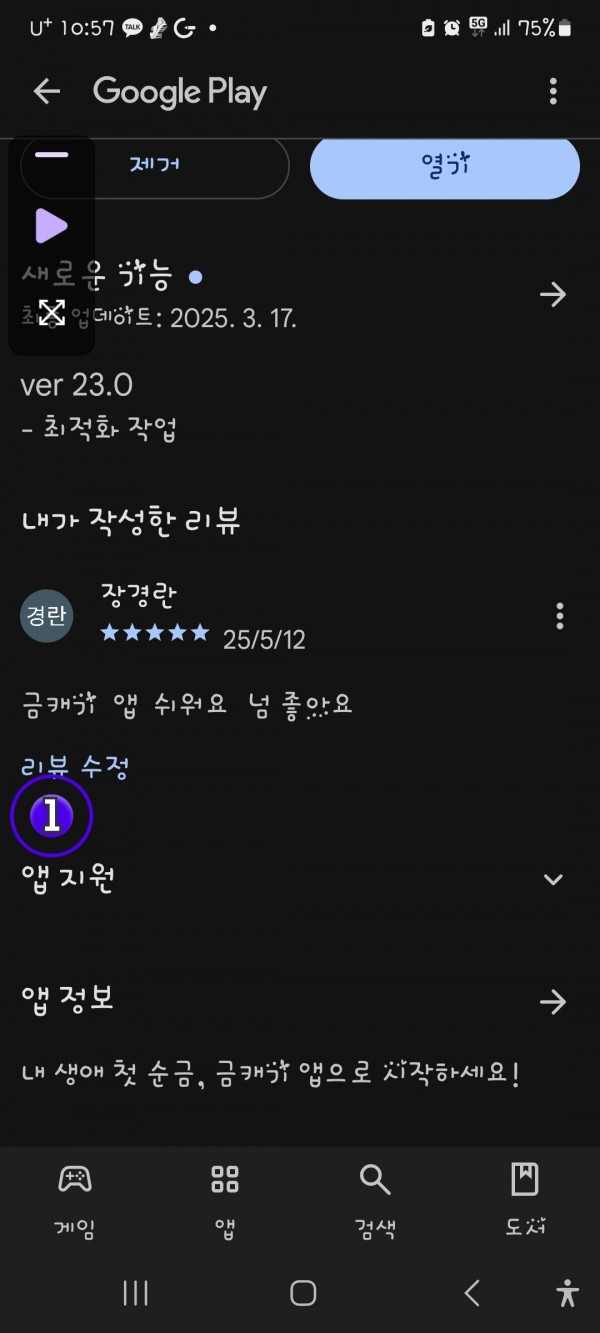600x1333 pixels.
Task: Open the 앱 정보 details arrow
Action: tap(553, 1002)
